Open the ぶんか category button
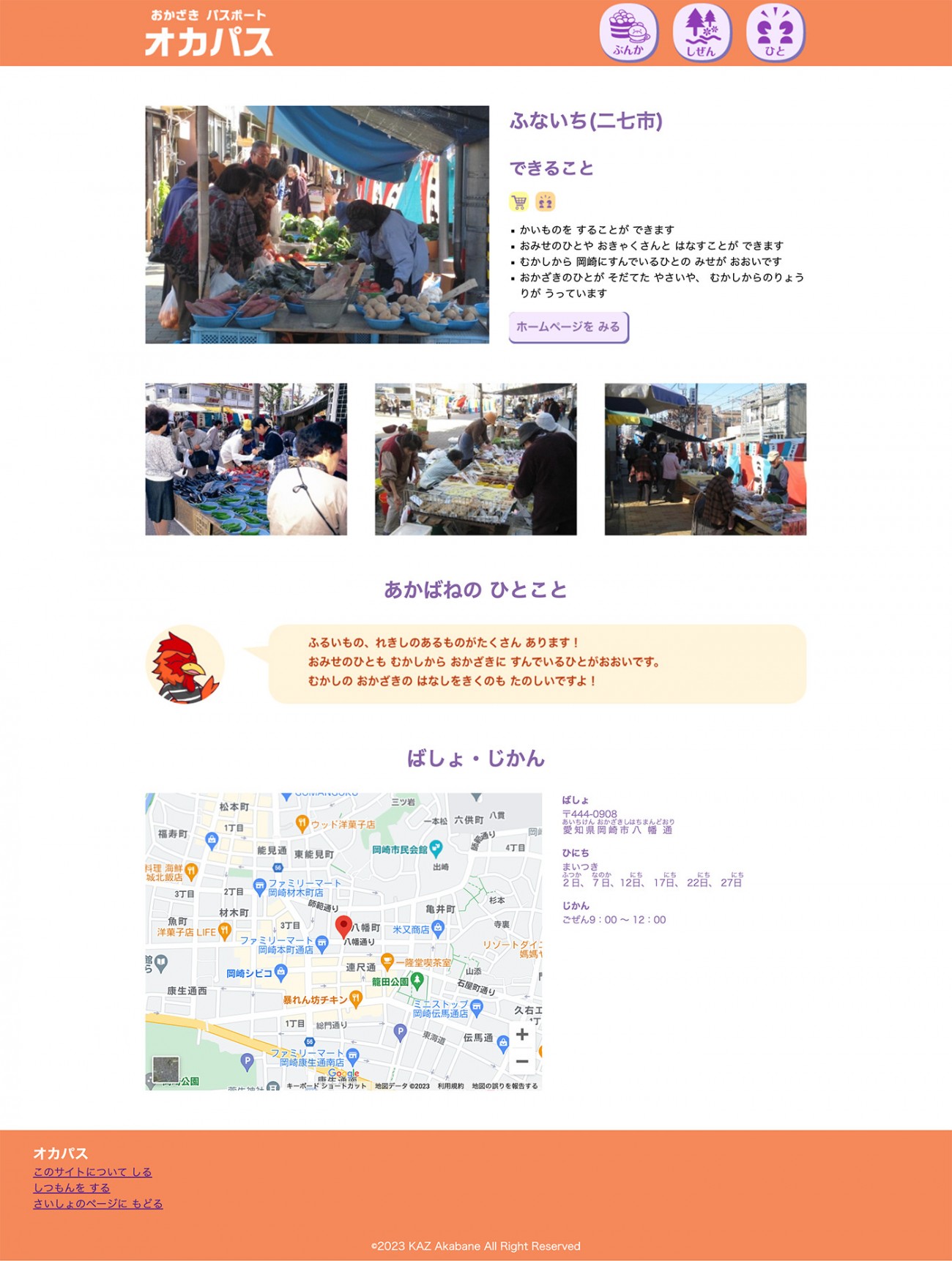Screen dimensions: 952x1261 tap(628, 33)
